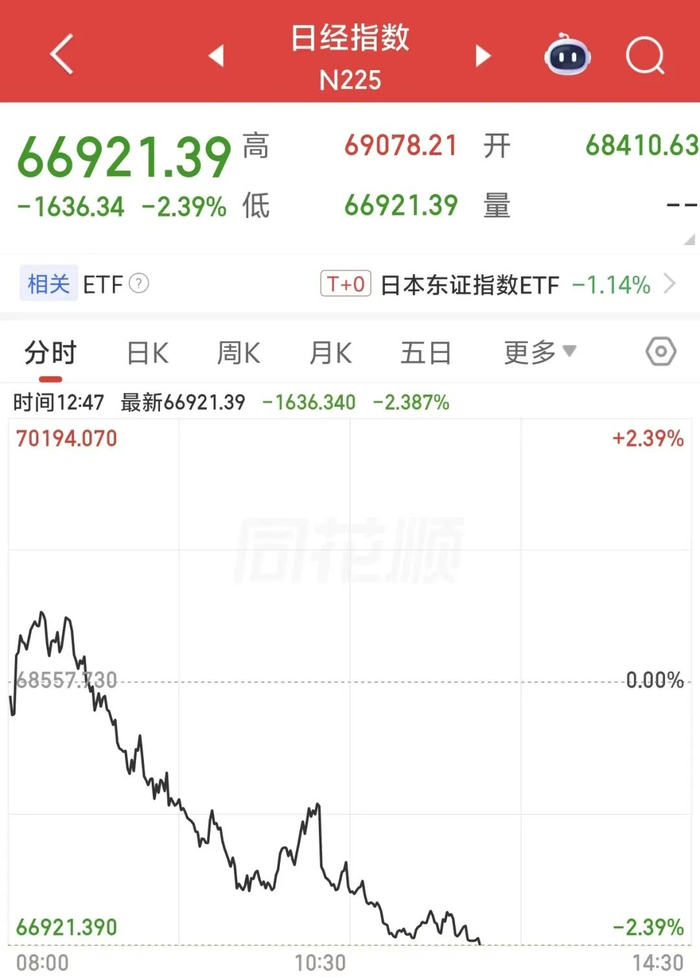Expand quote details via the corner triangle
The image size is (700, 977).
[689, 239]
